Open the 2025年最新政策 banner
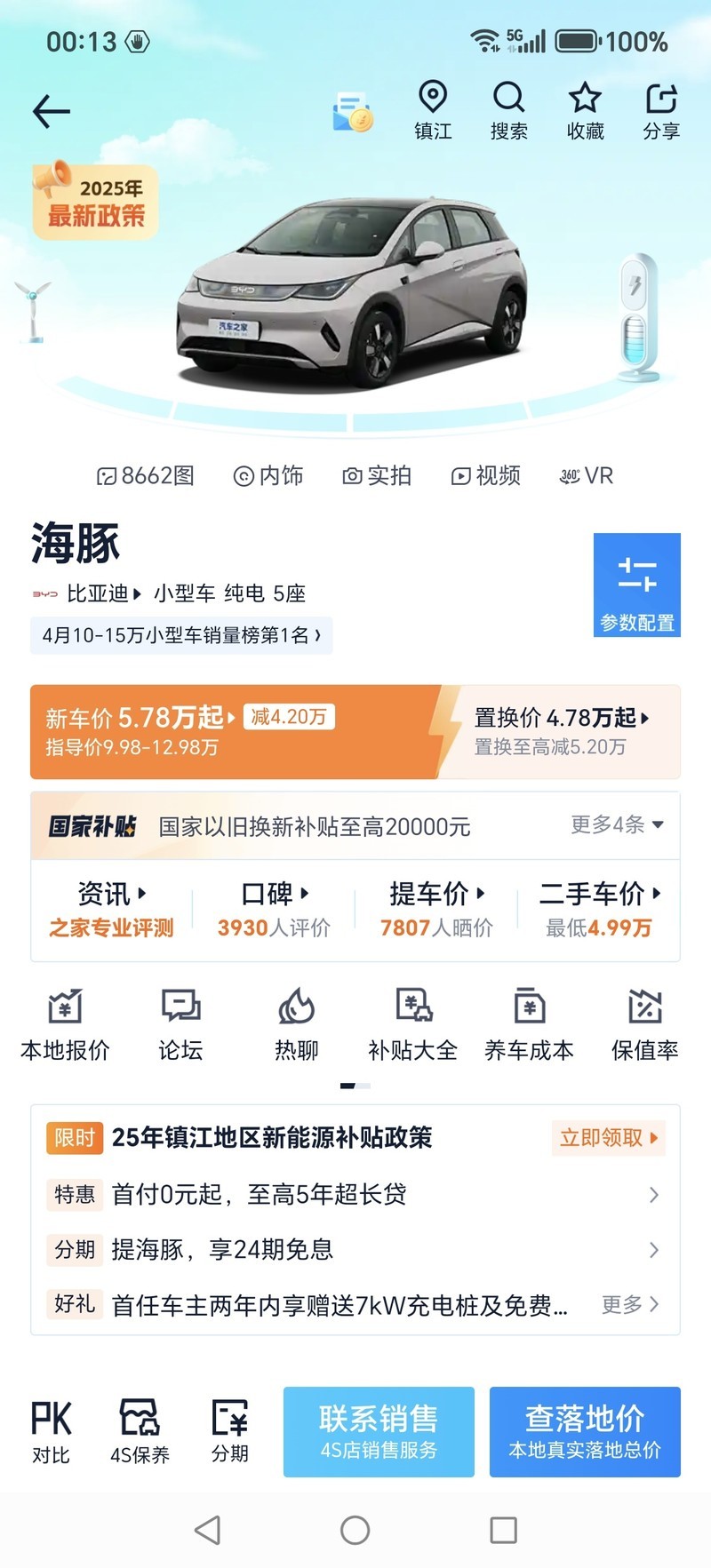Viewport: 711px width, 1568px height. 95,202
